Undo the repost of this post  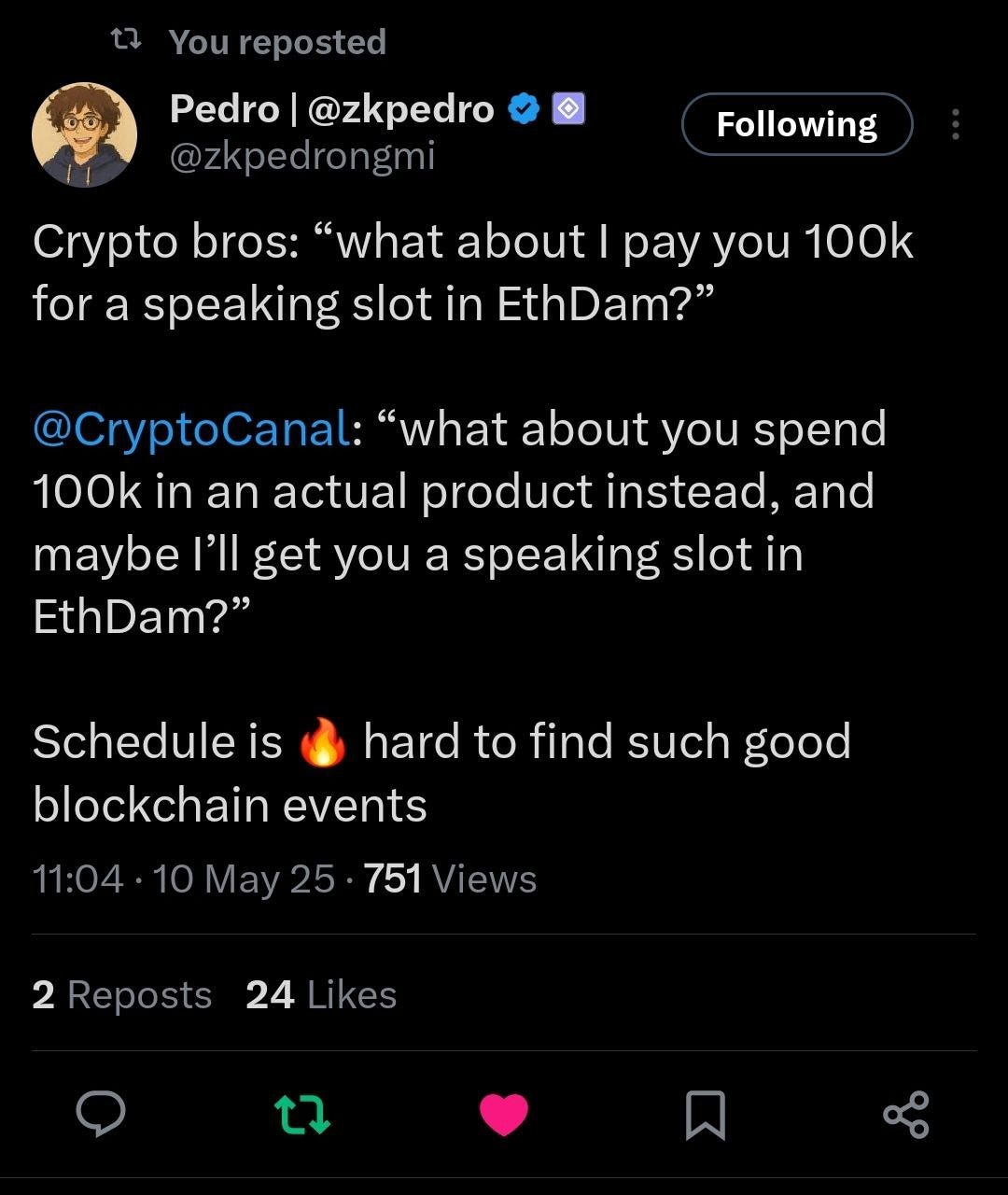pyautogui.click(x=302, y=1115)
